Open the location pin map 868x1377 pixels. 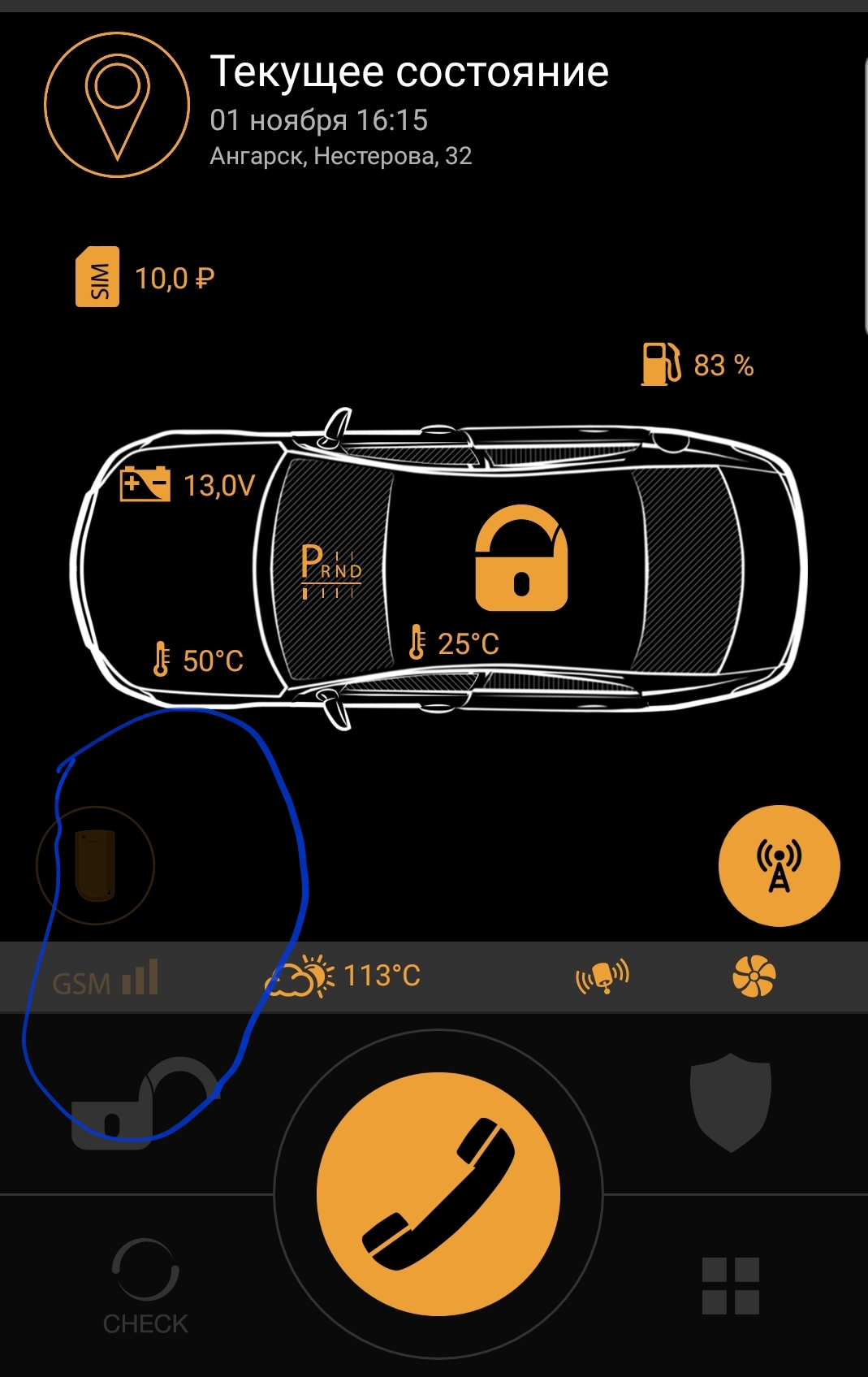[116, 106]
